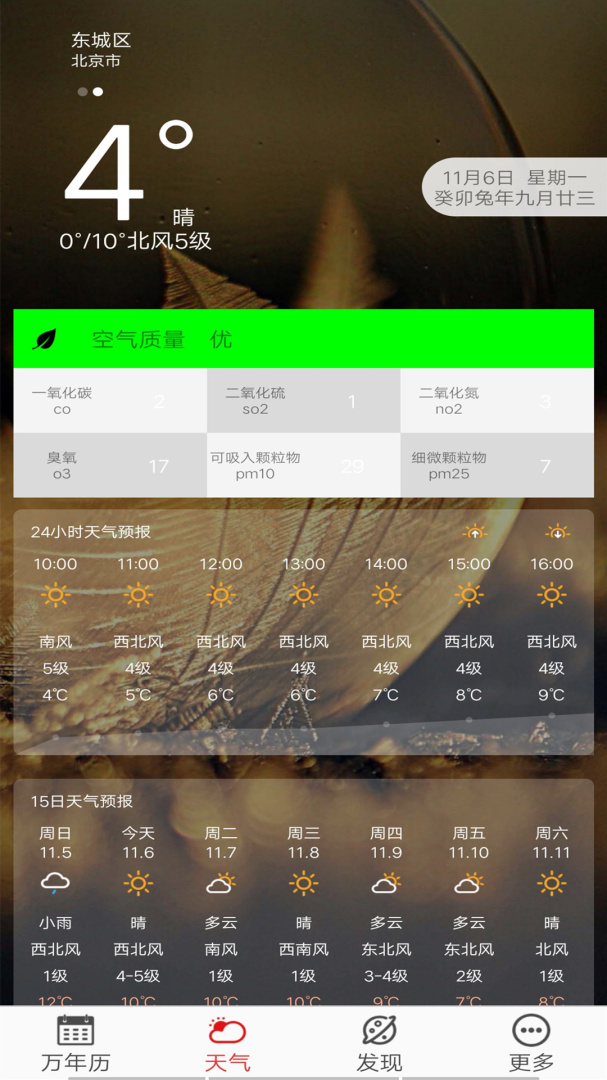Tap the 东城区 location name
This screenshot has height=1080, width=607.
click(x=101, y=41)
